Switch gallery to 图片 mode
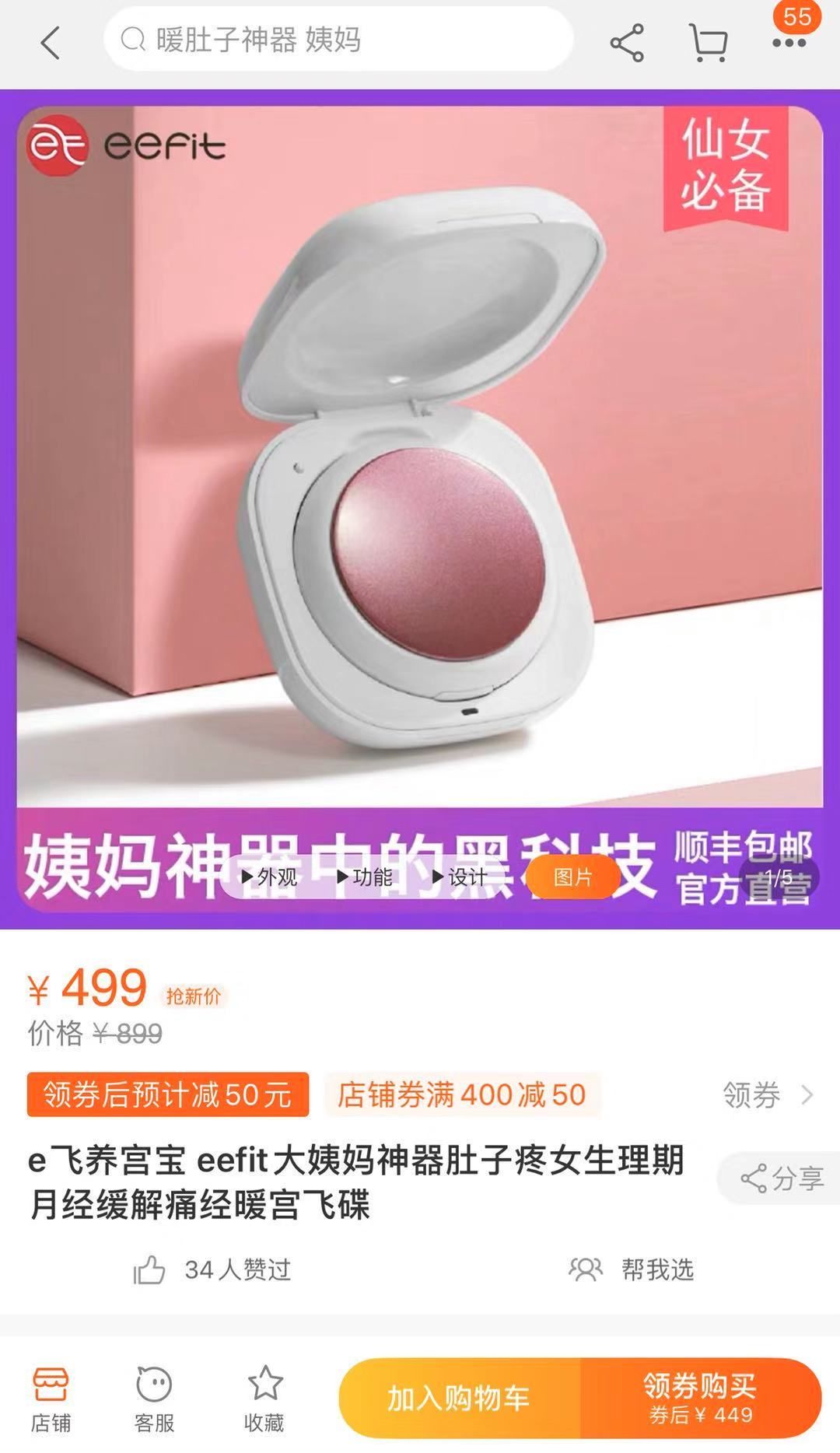 point(573,877)
